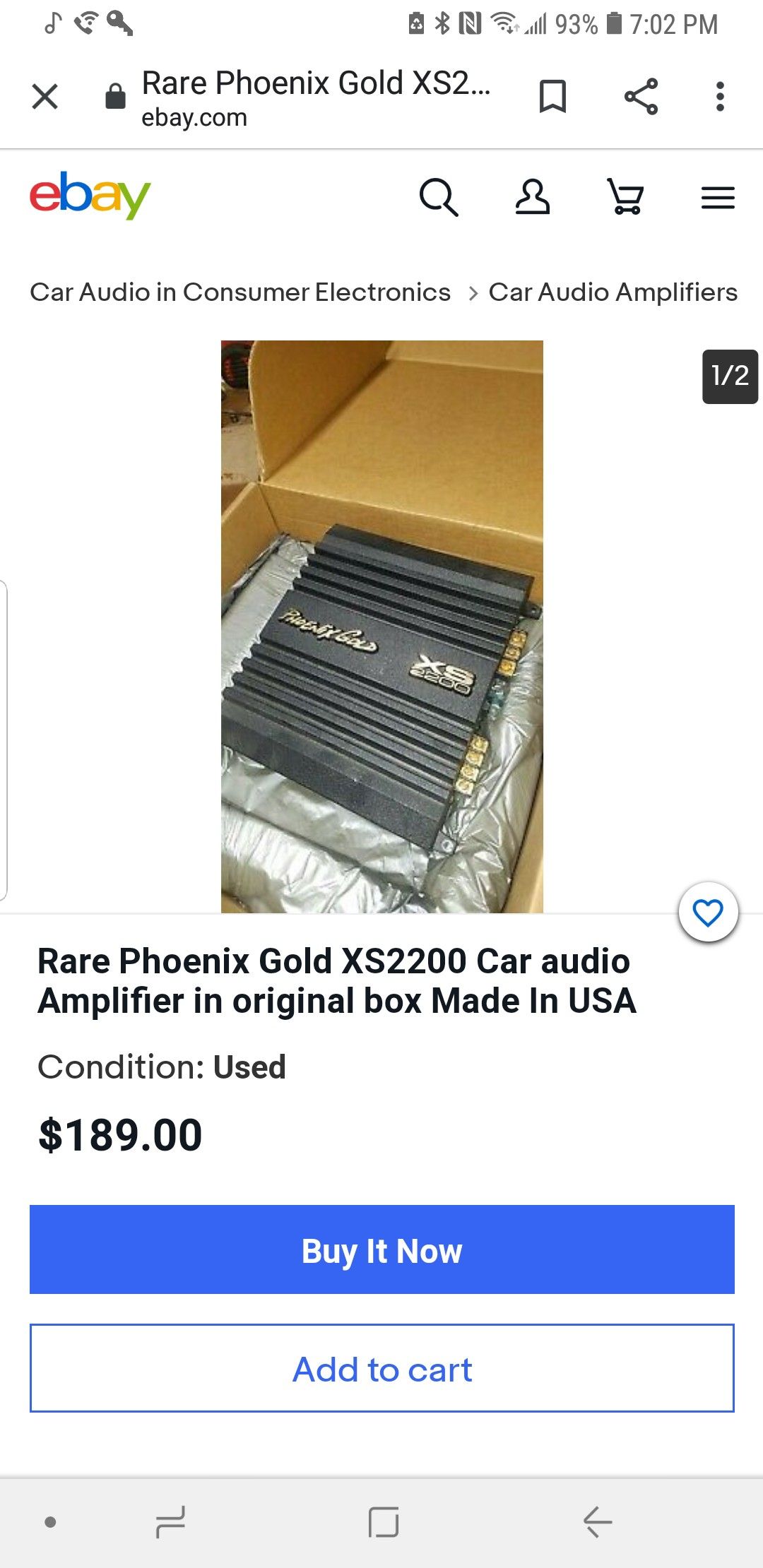This screenshot has width=763, height=1568.
Task: Close the current browser tab
Action: 45,97
